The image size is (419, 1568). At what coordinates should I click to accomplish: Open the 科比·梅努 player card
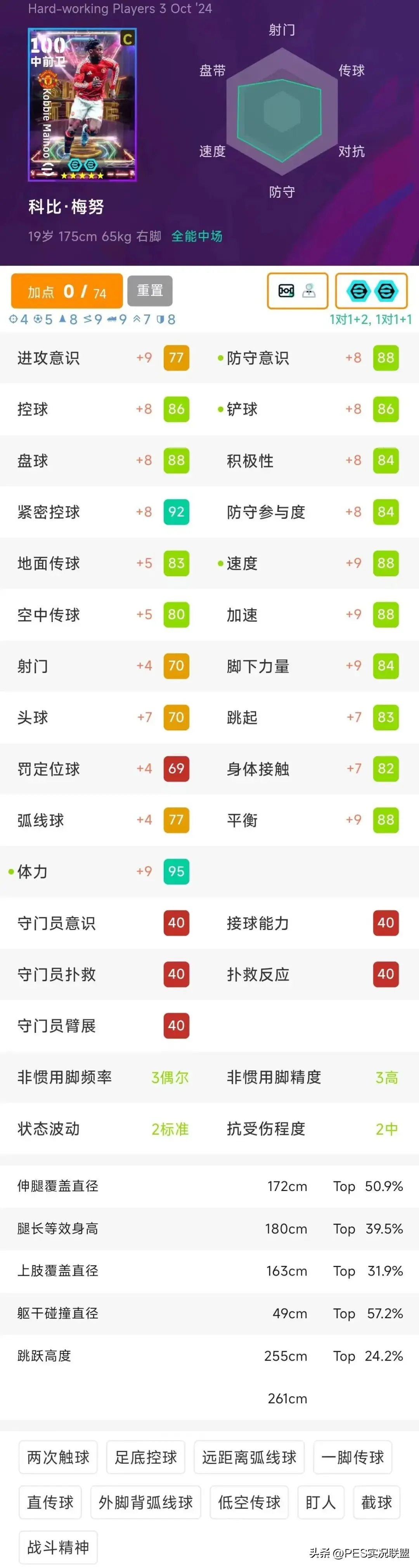[x=83, y=105]
